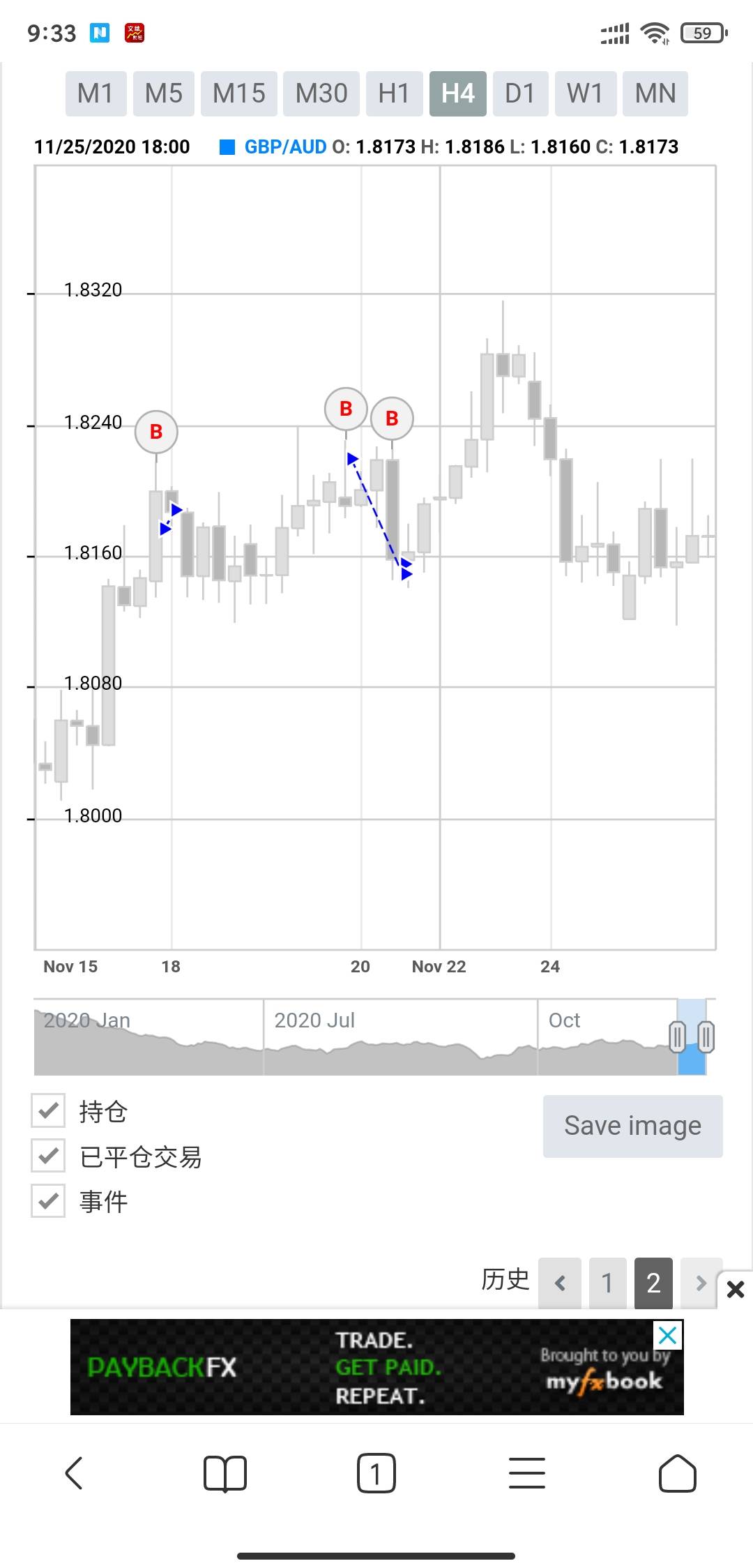This screenshot has width=753, height=1568.
Task: Choose the M30 timeframe
Action: pos(321,93)
